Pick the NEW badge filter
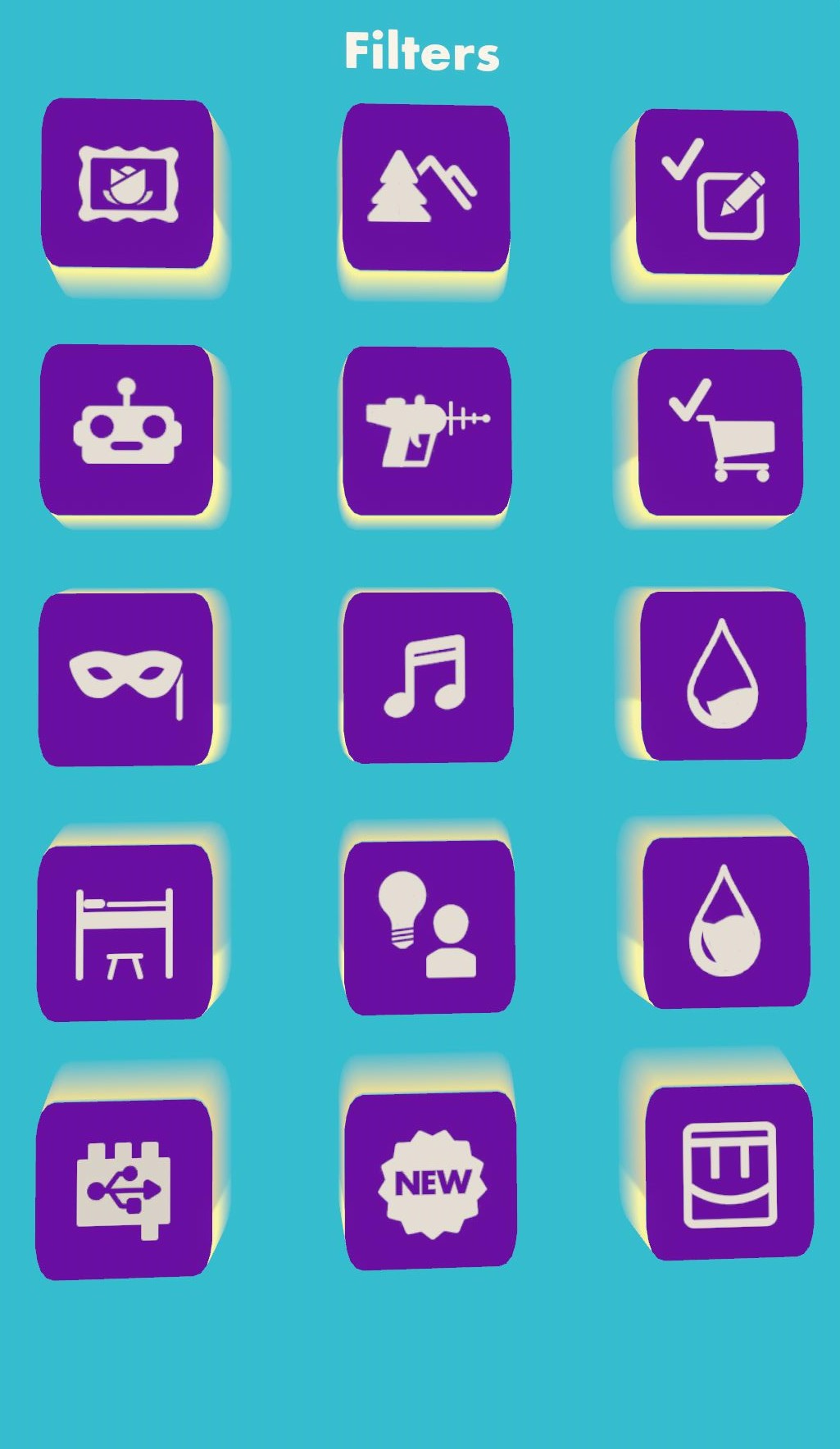The width and height of the screenshot is (840, 1449). (431, 1181)
